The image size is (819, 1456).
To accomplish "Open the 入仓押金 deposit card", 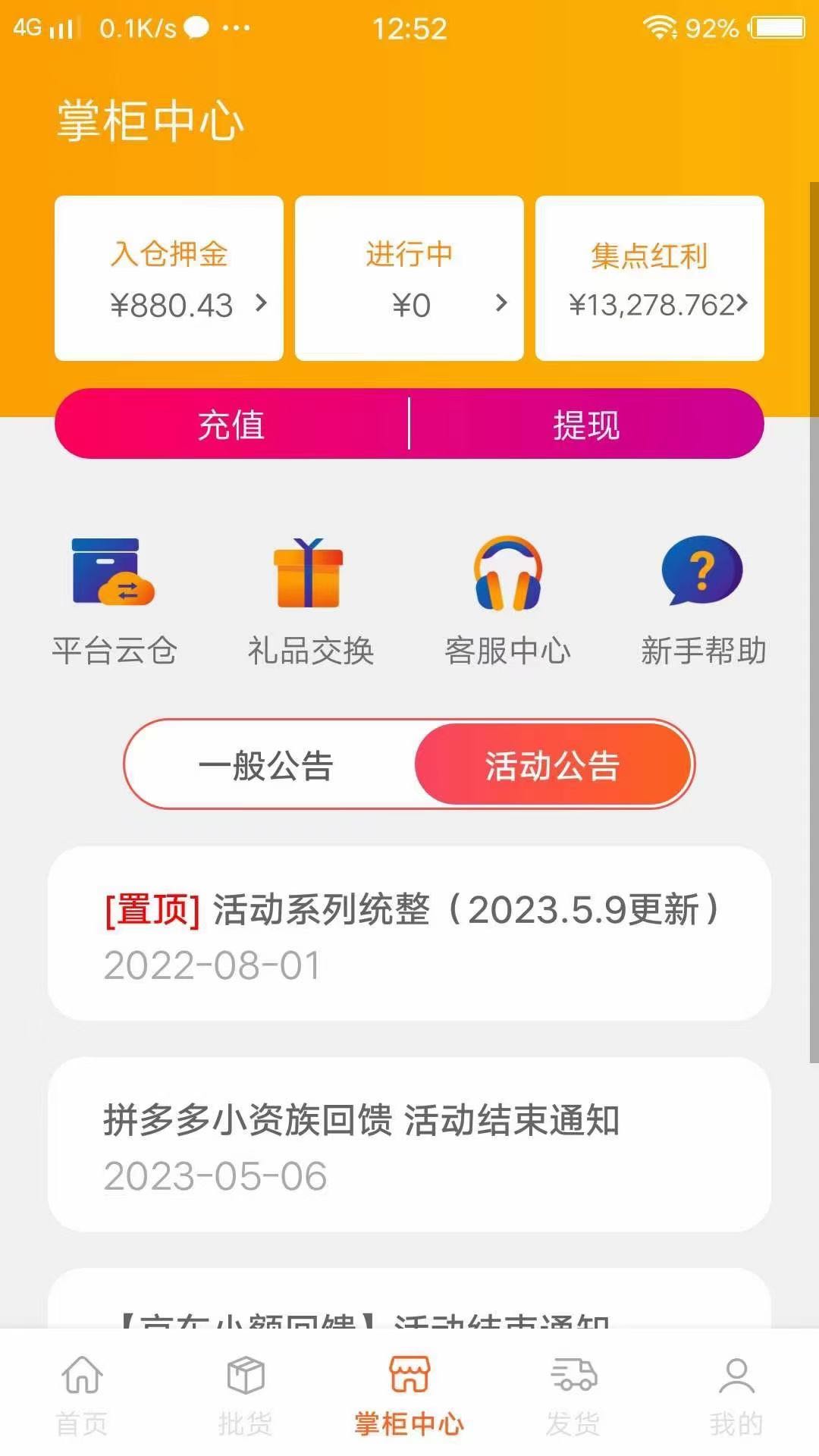I will 169,278.
